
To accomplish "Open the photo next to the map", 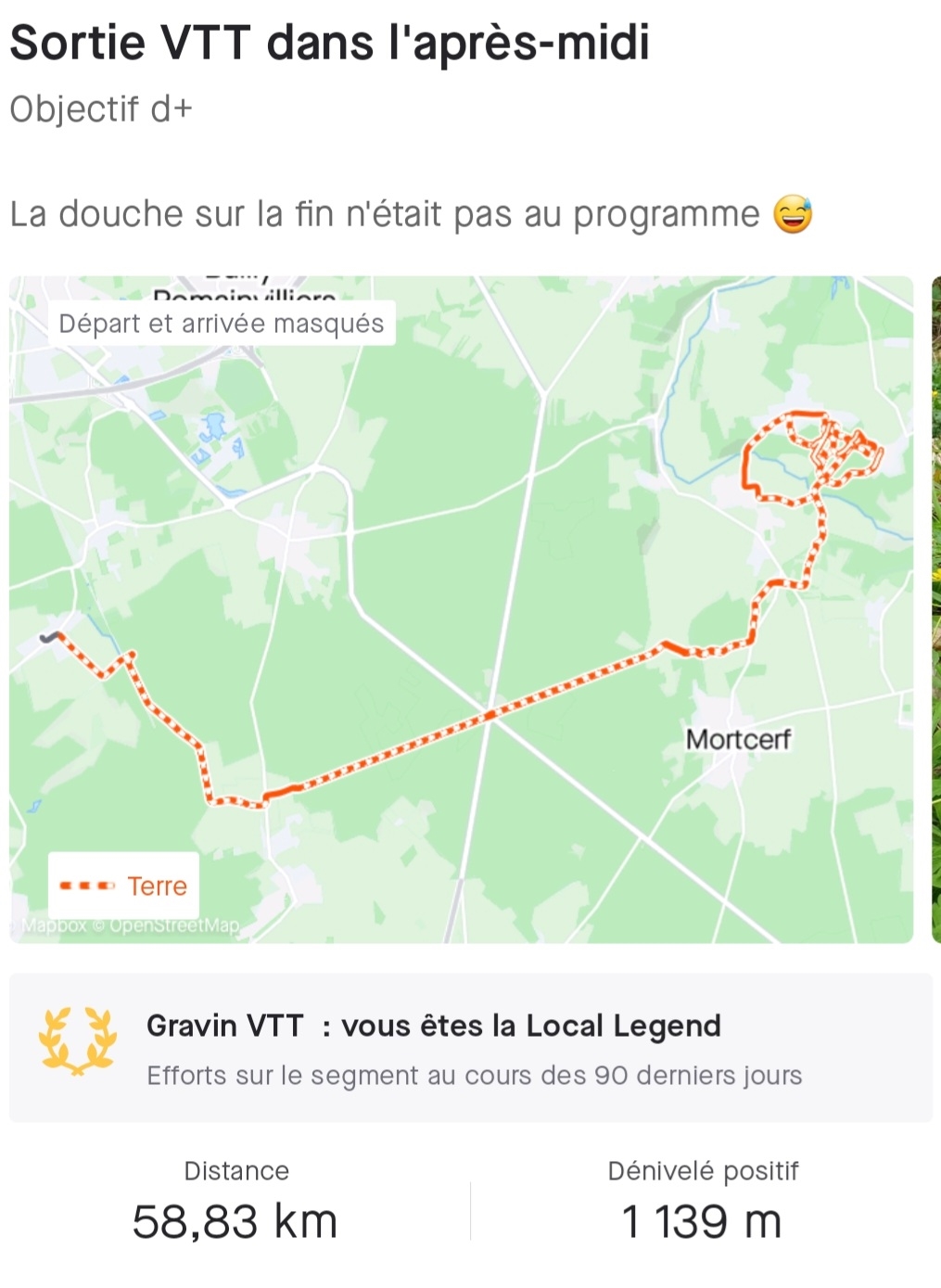I will (935, 609).
